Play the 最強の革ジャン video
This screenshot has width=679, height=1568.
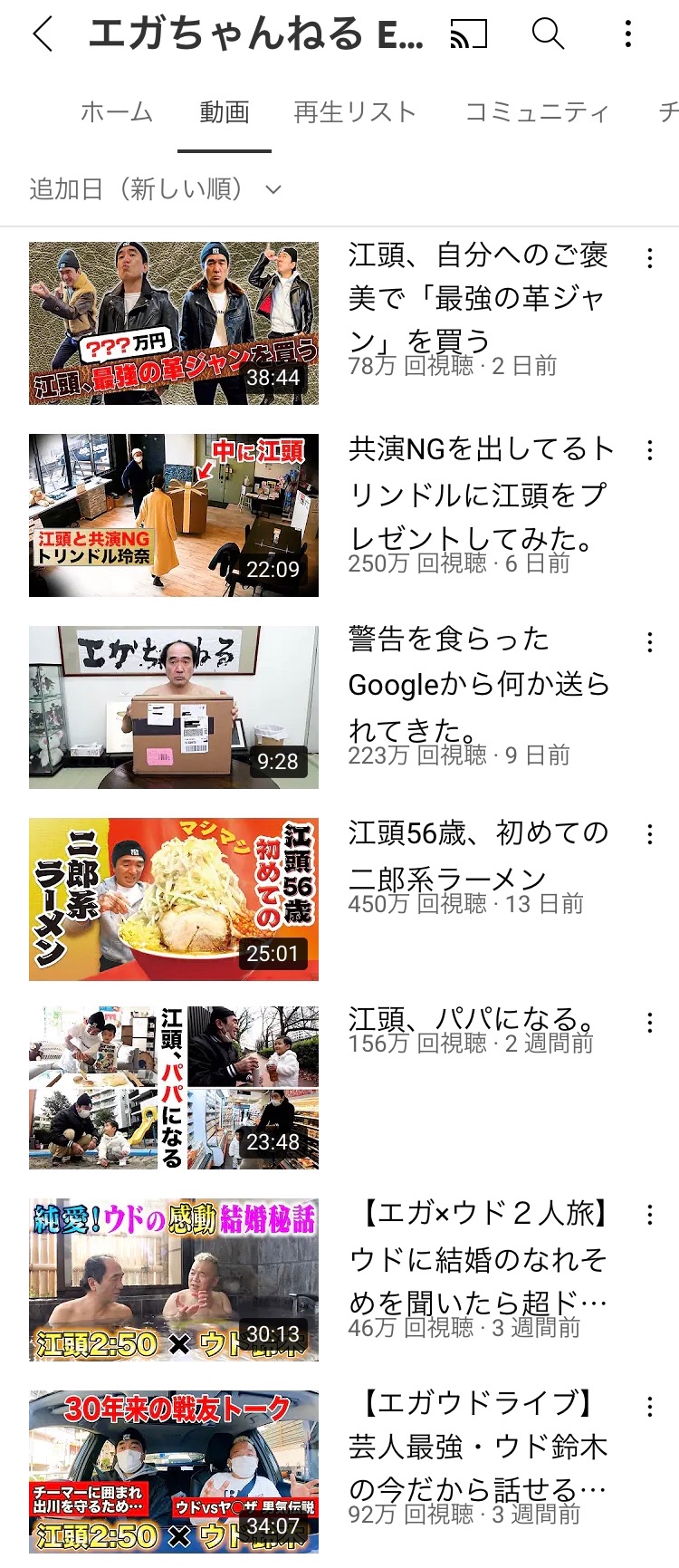pyautogui.click(x=174, y=322)
